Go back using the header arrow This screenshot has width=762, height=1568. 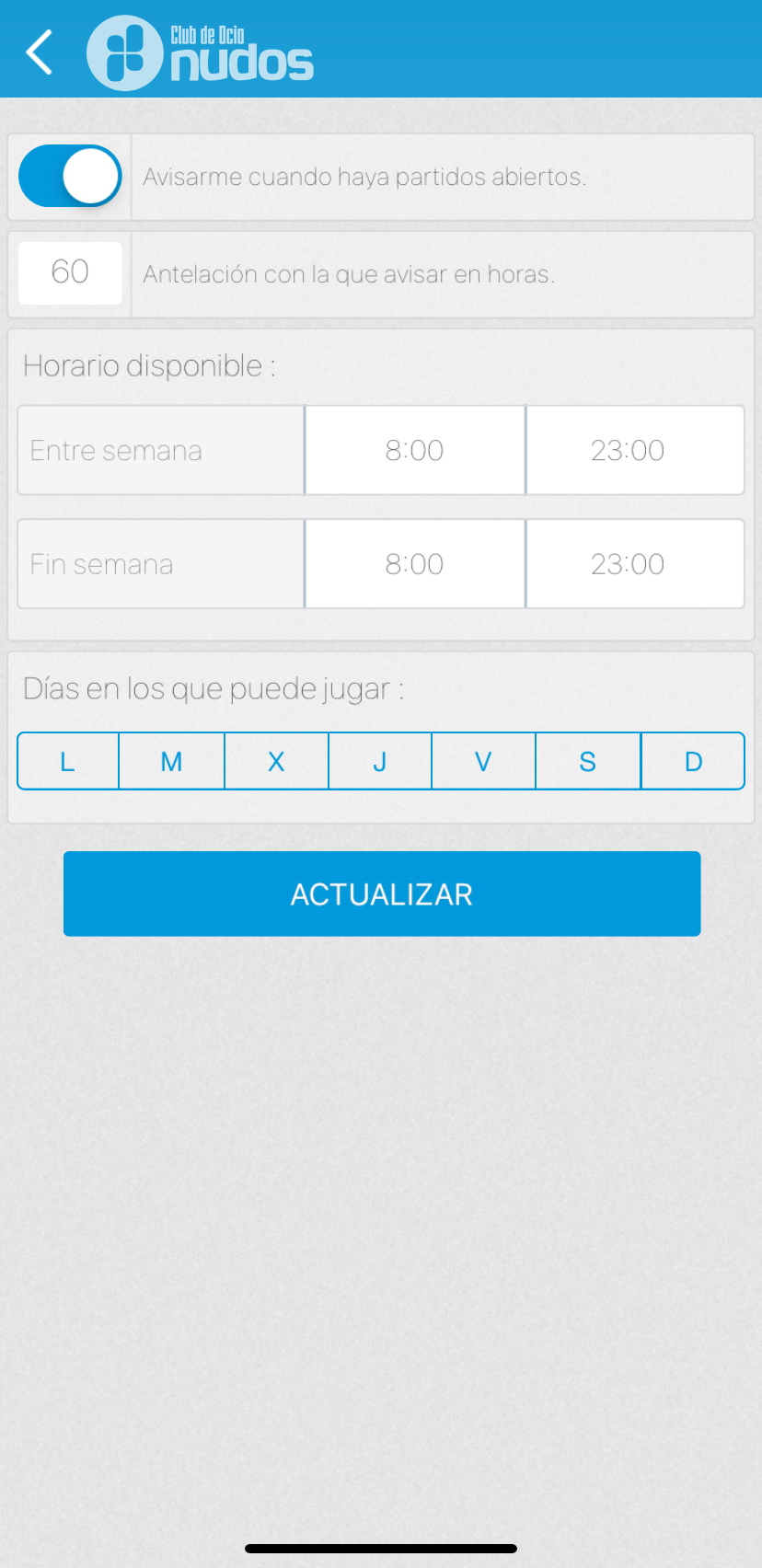click(40, 52)
